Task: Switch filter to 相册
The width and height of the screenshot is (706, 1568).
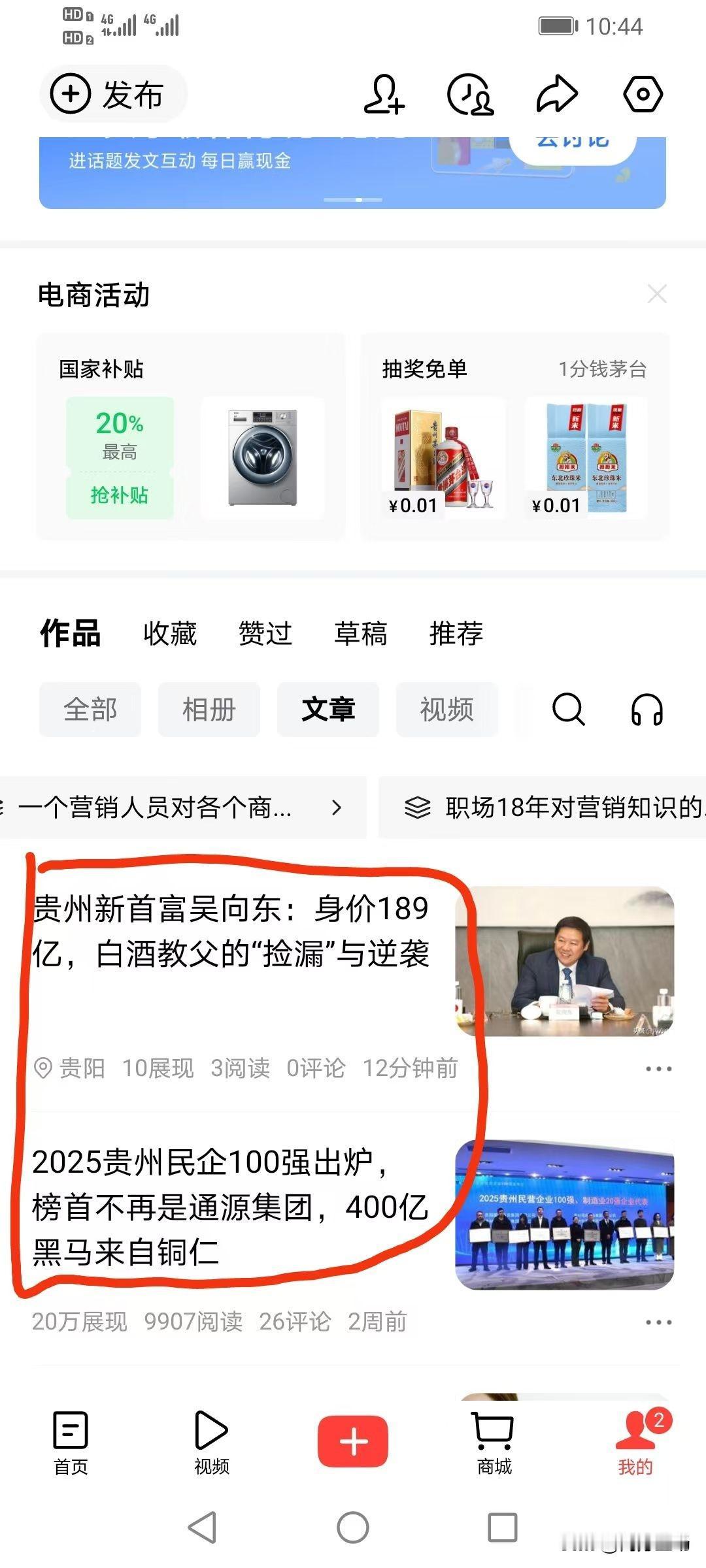Action: tap(209, 710)
